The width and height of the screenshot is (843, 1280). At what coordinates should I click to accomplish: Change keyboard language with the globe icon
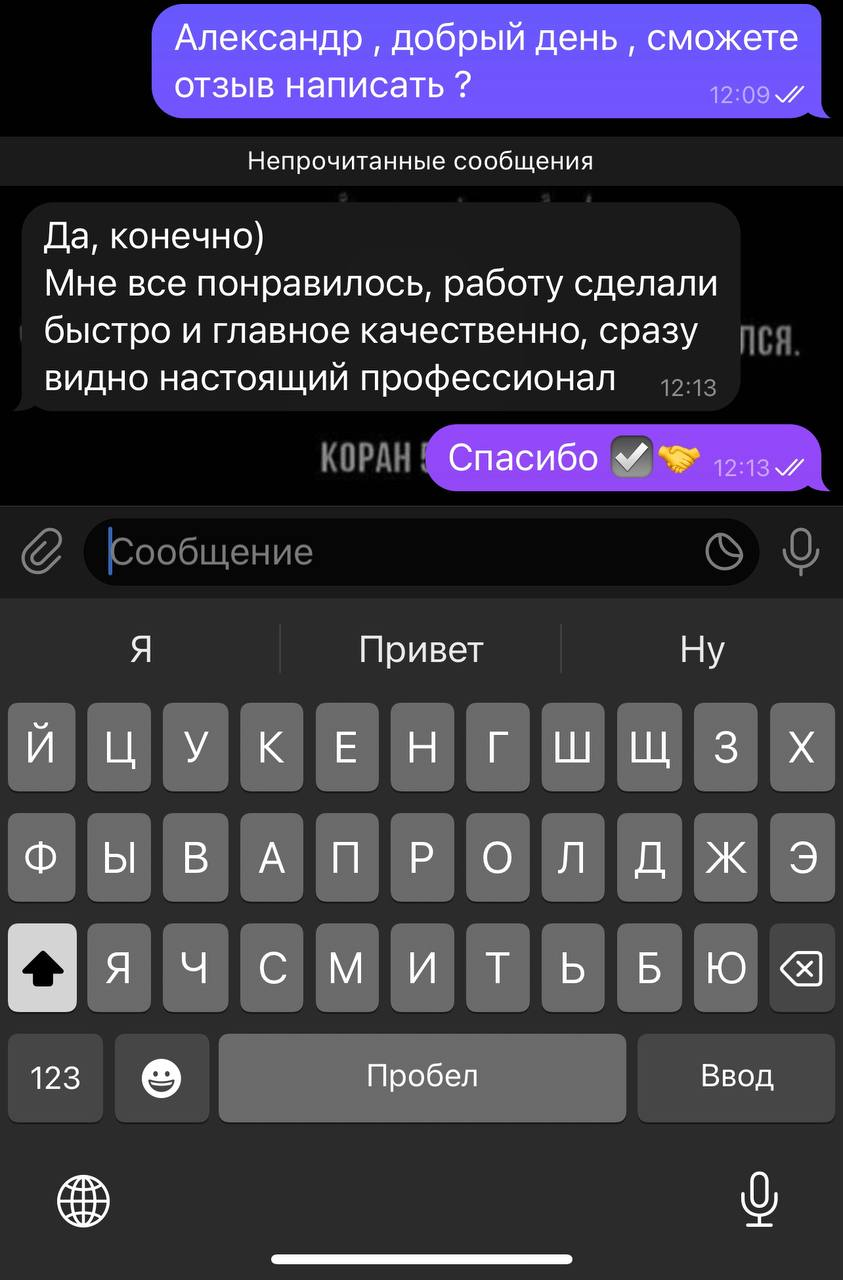tap(84, 1199)
